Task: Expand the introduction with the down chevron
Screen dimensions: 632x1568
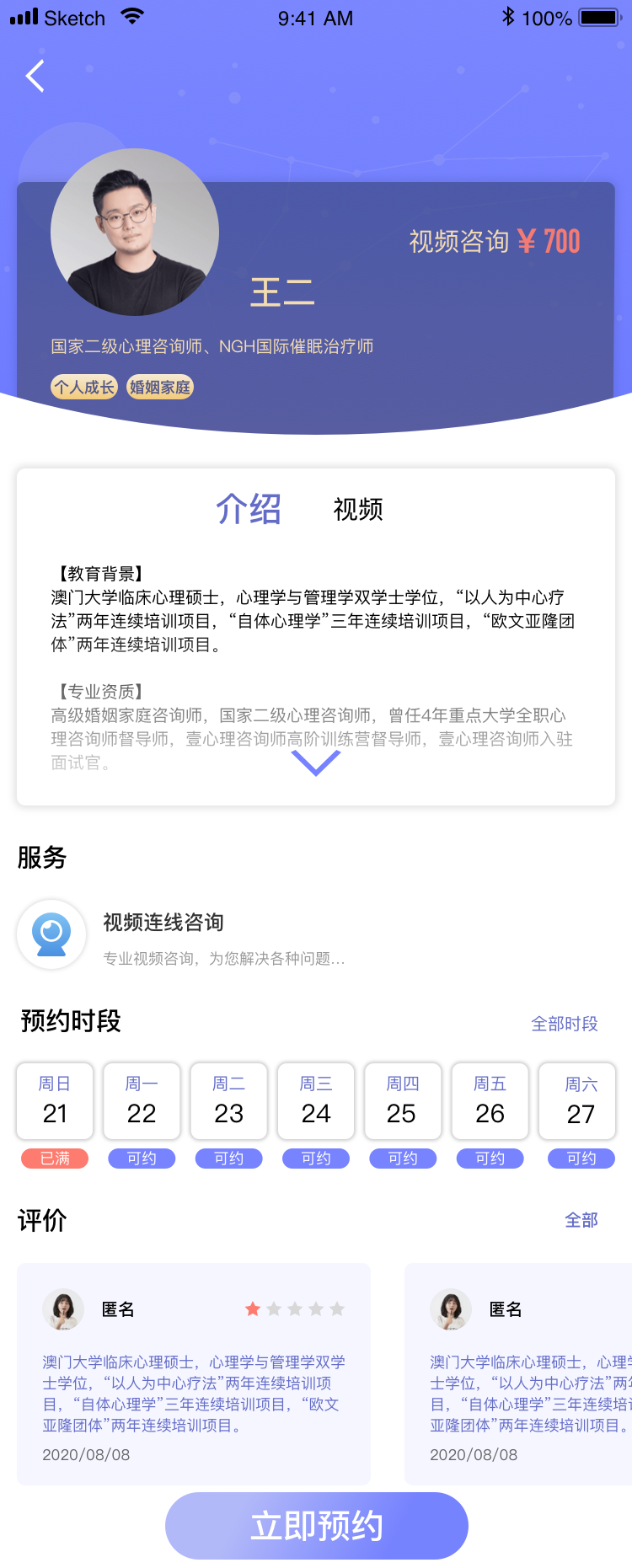Action: pos(315,763)
